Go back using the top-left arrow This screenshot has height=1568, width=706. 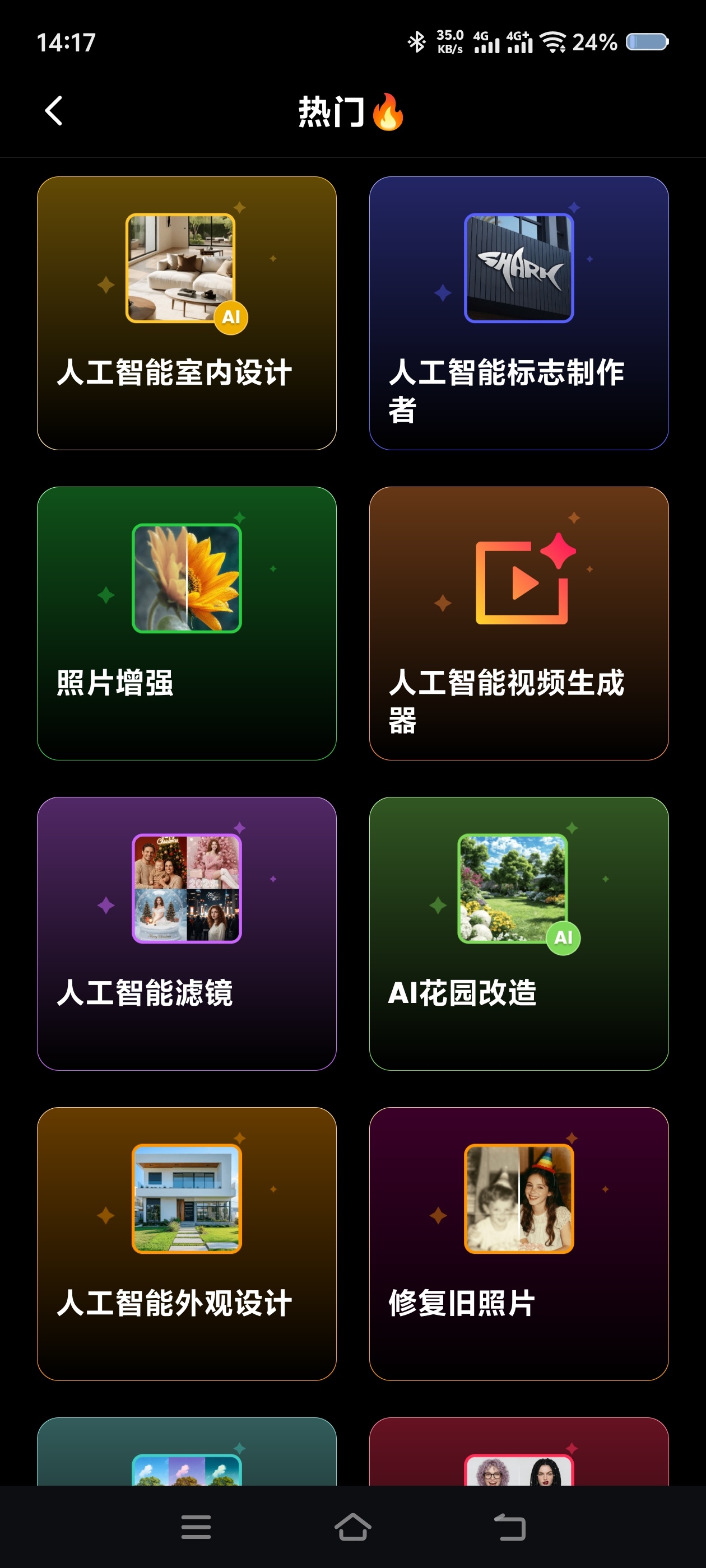54,111
